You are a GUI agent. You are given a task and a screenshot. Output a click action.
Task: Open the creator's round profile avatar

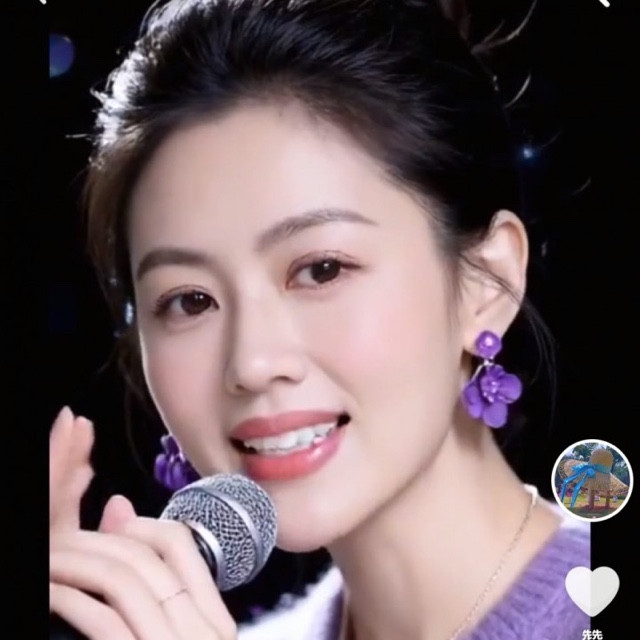click(592, 480)
